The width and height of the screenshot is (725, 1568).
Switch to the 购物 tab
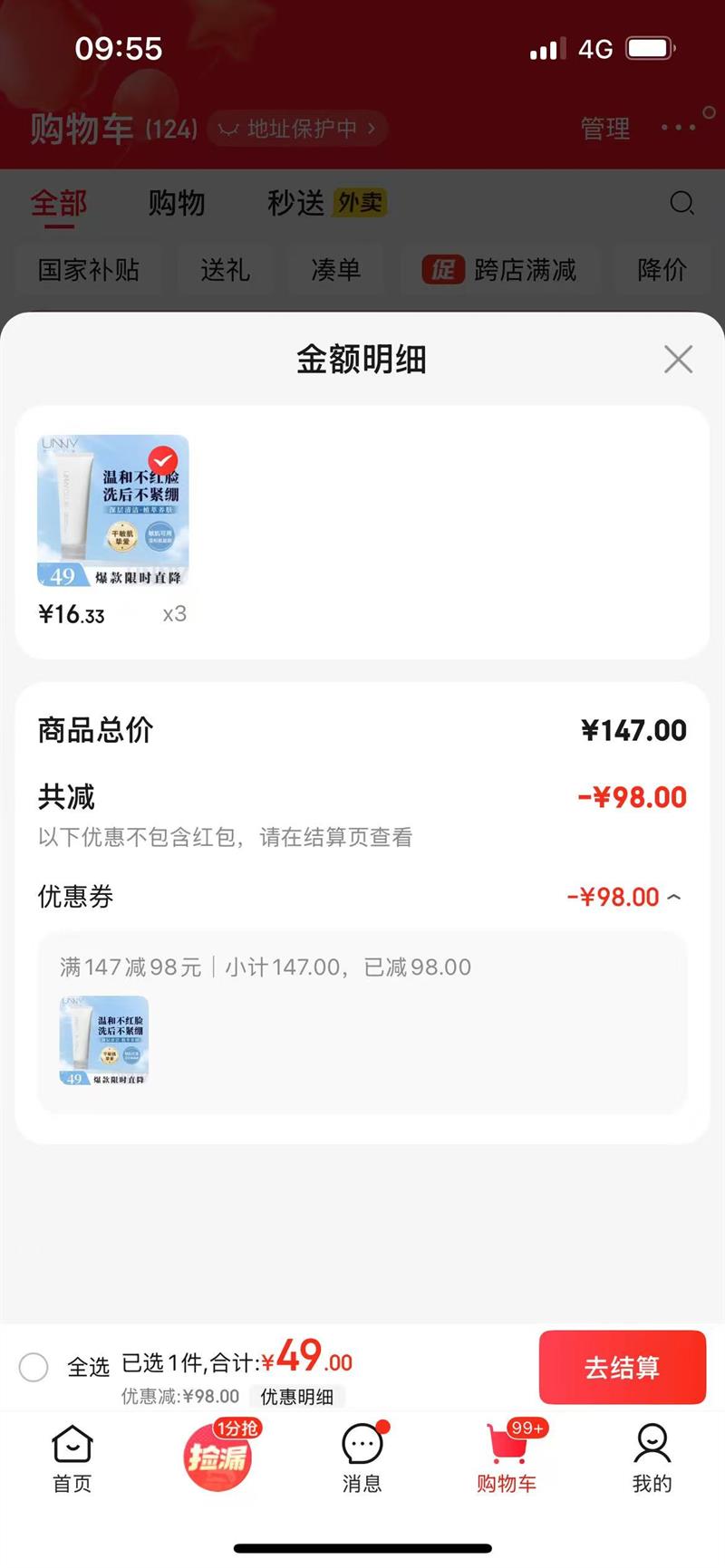click(x=176, y=204)
